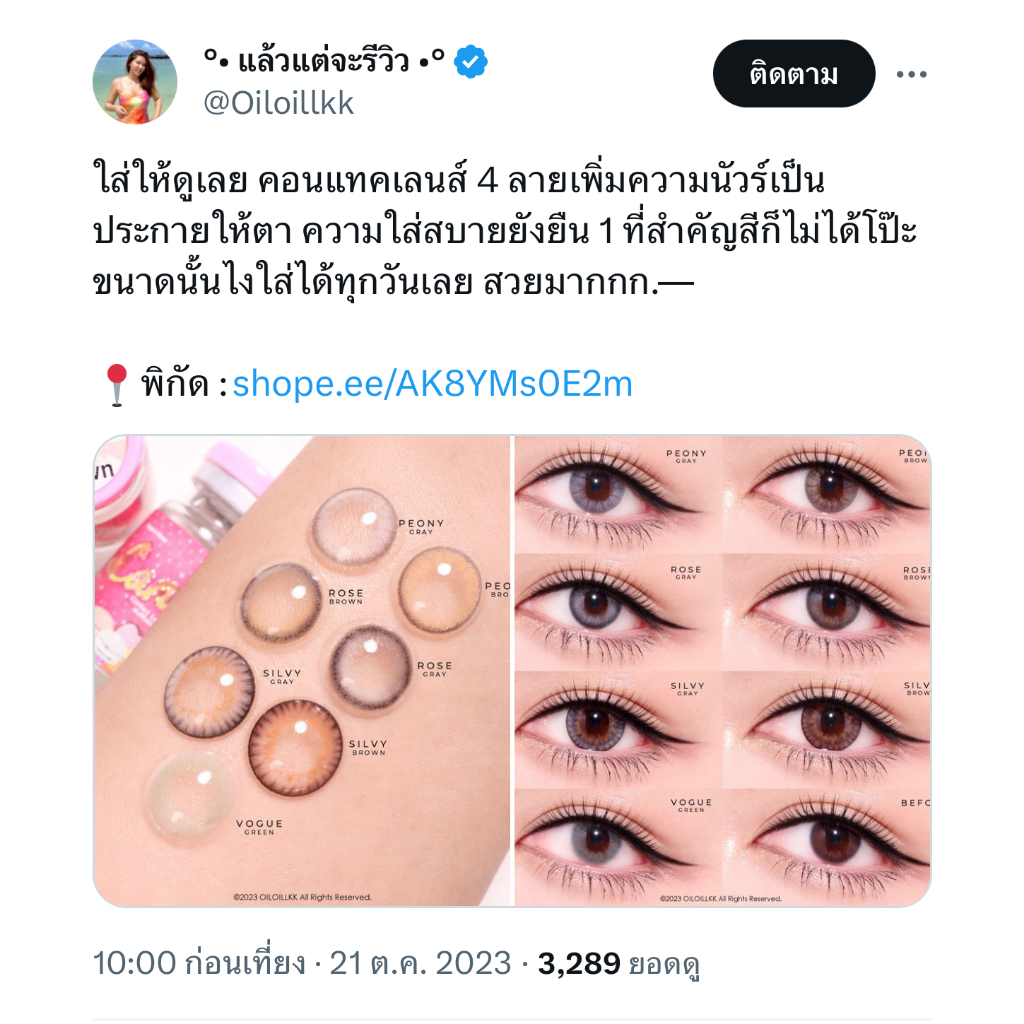View the contact lens swatches photo on arm
This screenshot has height=1024, width=1024.
302,671
